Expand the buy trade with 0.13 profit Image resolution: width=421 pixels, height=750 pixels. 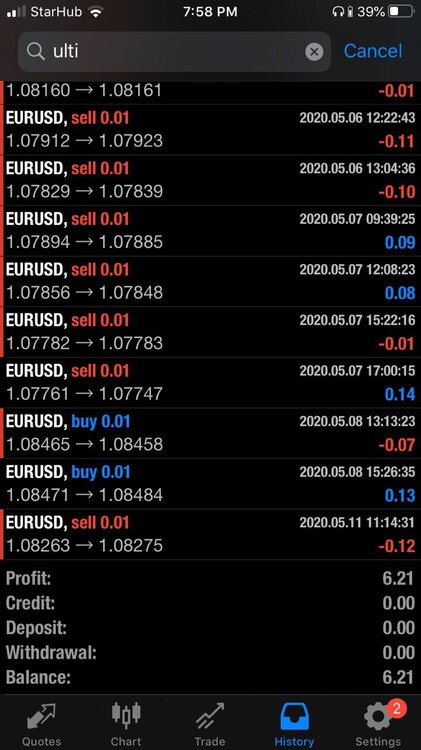click(x=210, y=484)
